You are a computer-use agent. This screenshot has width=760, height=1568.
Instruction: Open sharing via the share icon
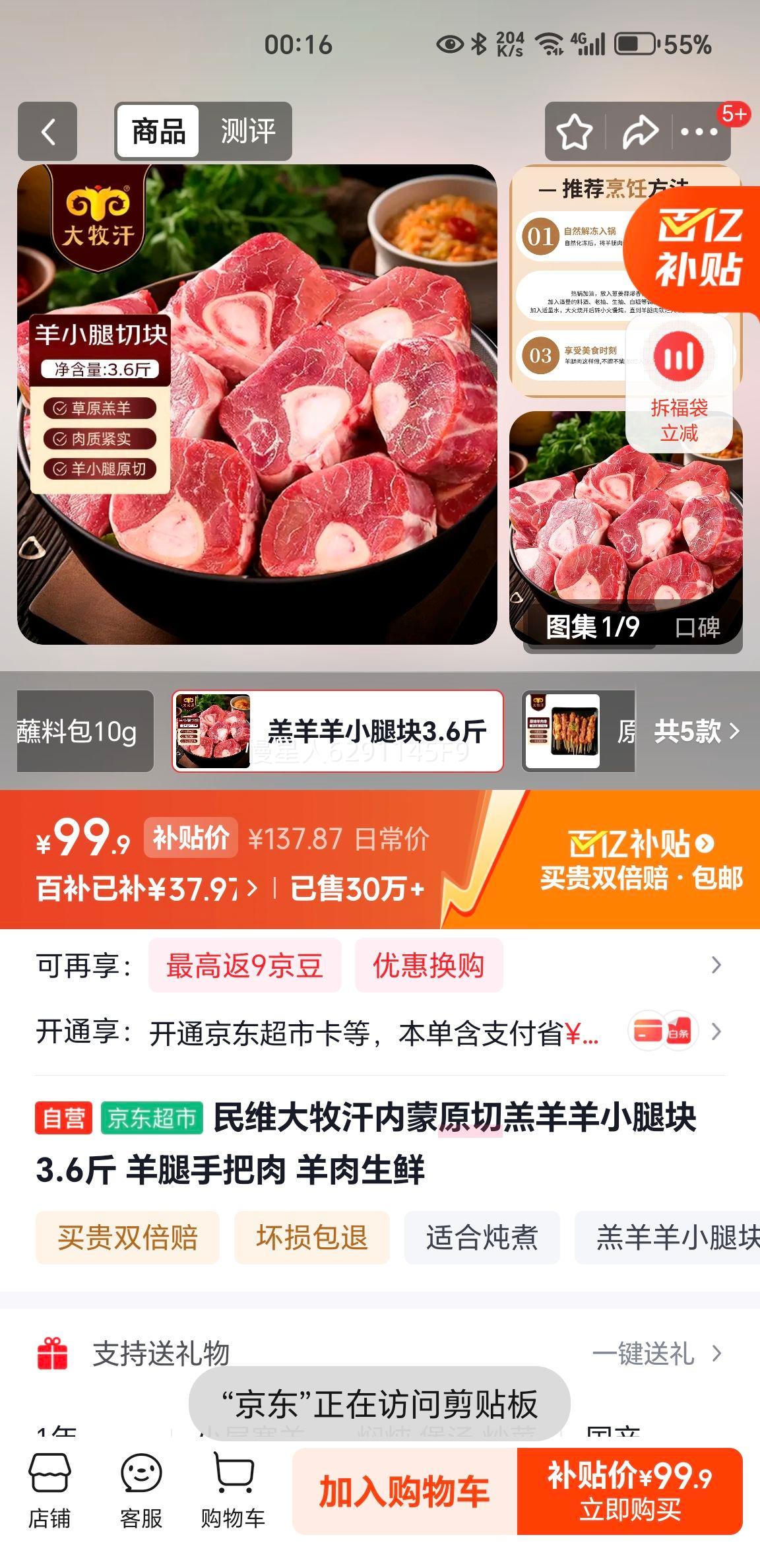[x=637, y=132]
